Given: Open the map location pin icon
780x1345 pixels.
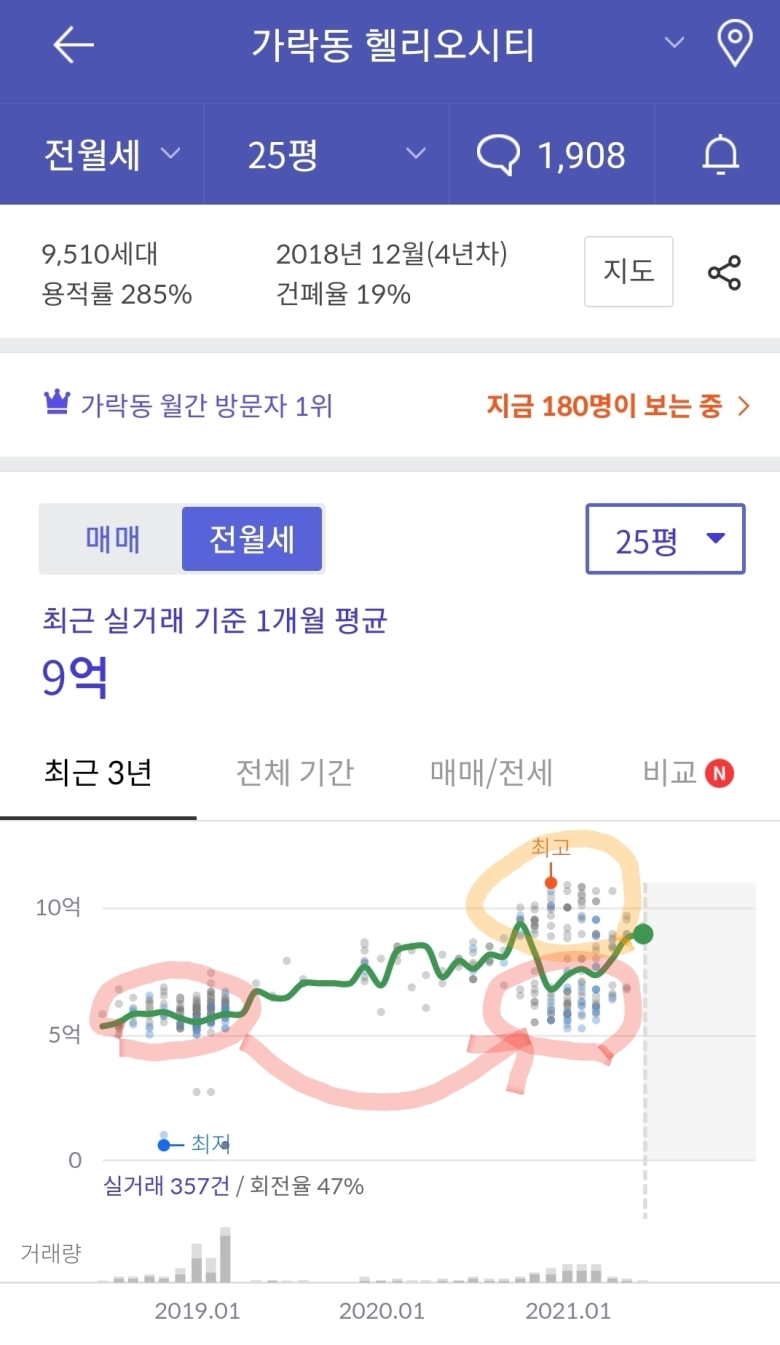Looking at the screenshot, I should [735, 44].
